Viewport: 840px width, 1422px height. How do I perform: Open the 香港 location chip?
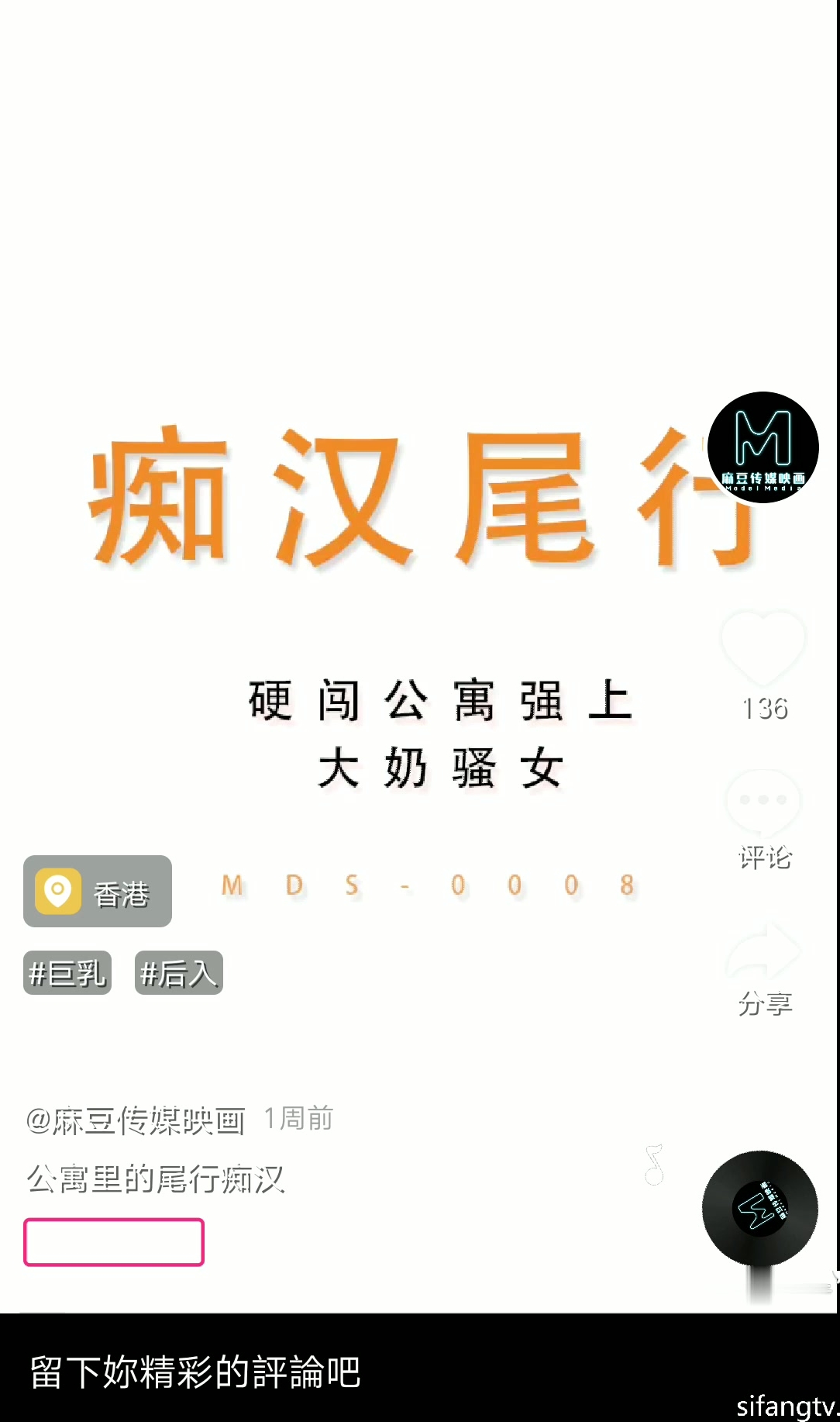98,892
